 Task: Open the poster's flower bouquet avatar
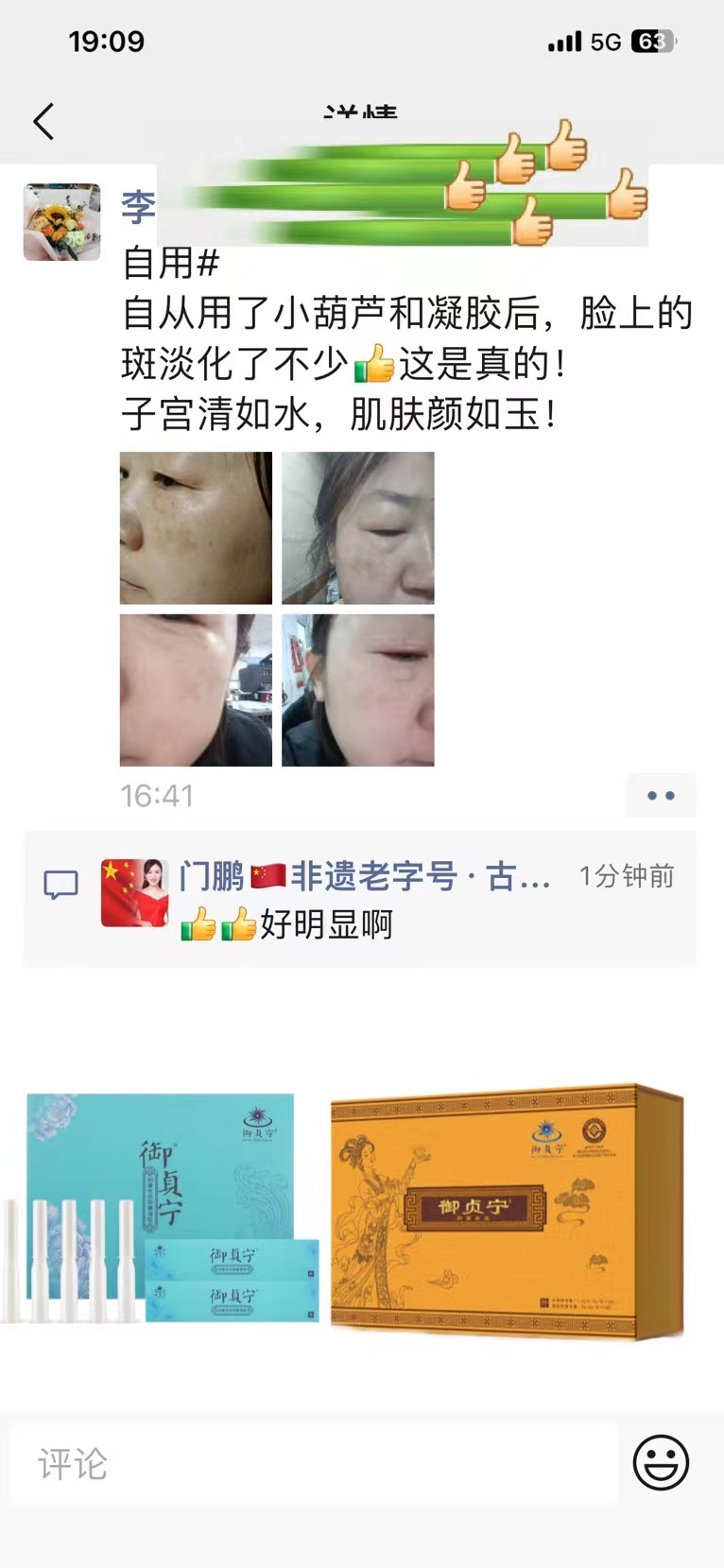[61, 222]
